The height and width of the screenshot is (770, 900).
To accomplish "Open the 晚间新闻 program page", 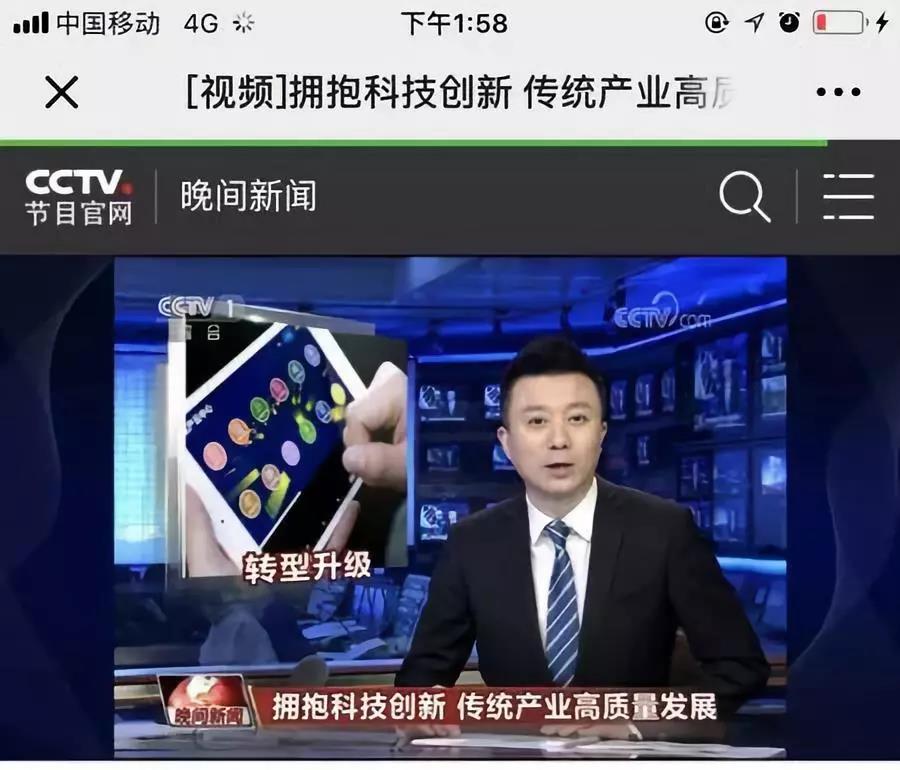I will click(248, 196).
